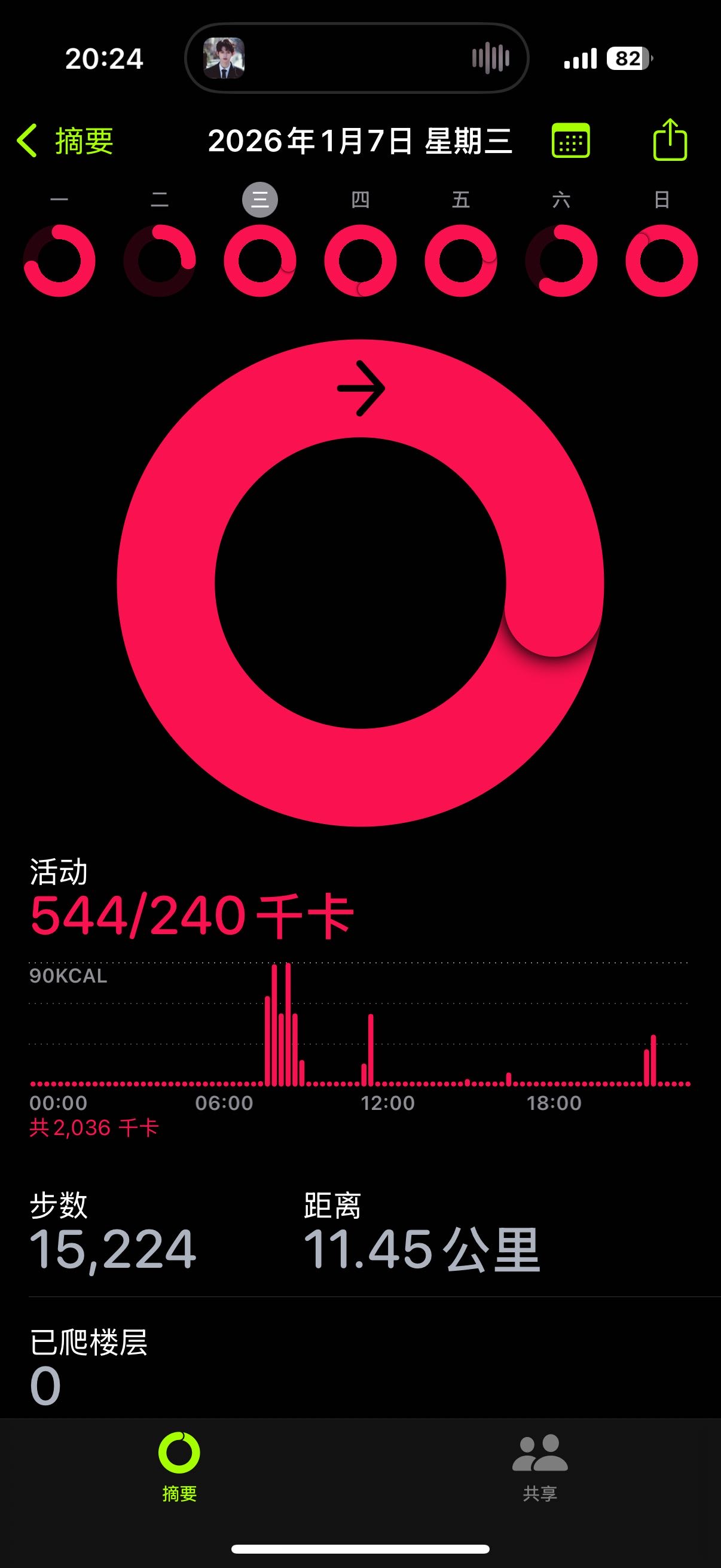Open the calendar icon
Image resolution: width=721 pixels, height=1568 pixels.
tap(570, 141)
